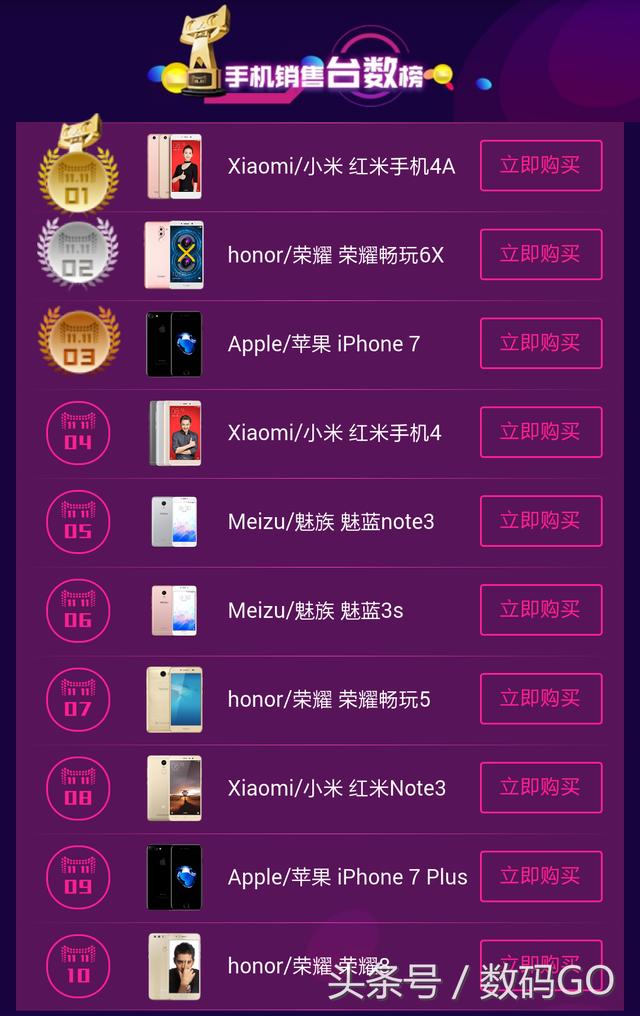
Task: Open the 魅蓝note3 phone thumbnail
Action: (x=174, y=521)
